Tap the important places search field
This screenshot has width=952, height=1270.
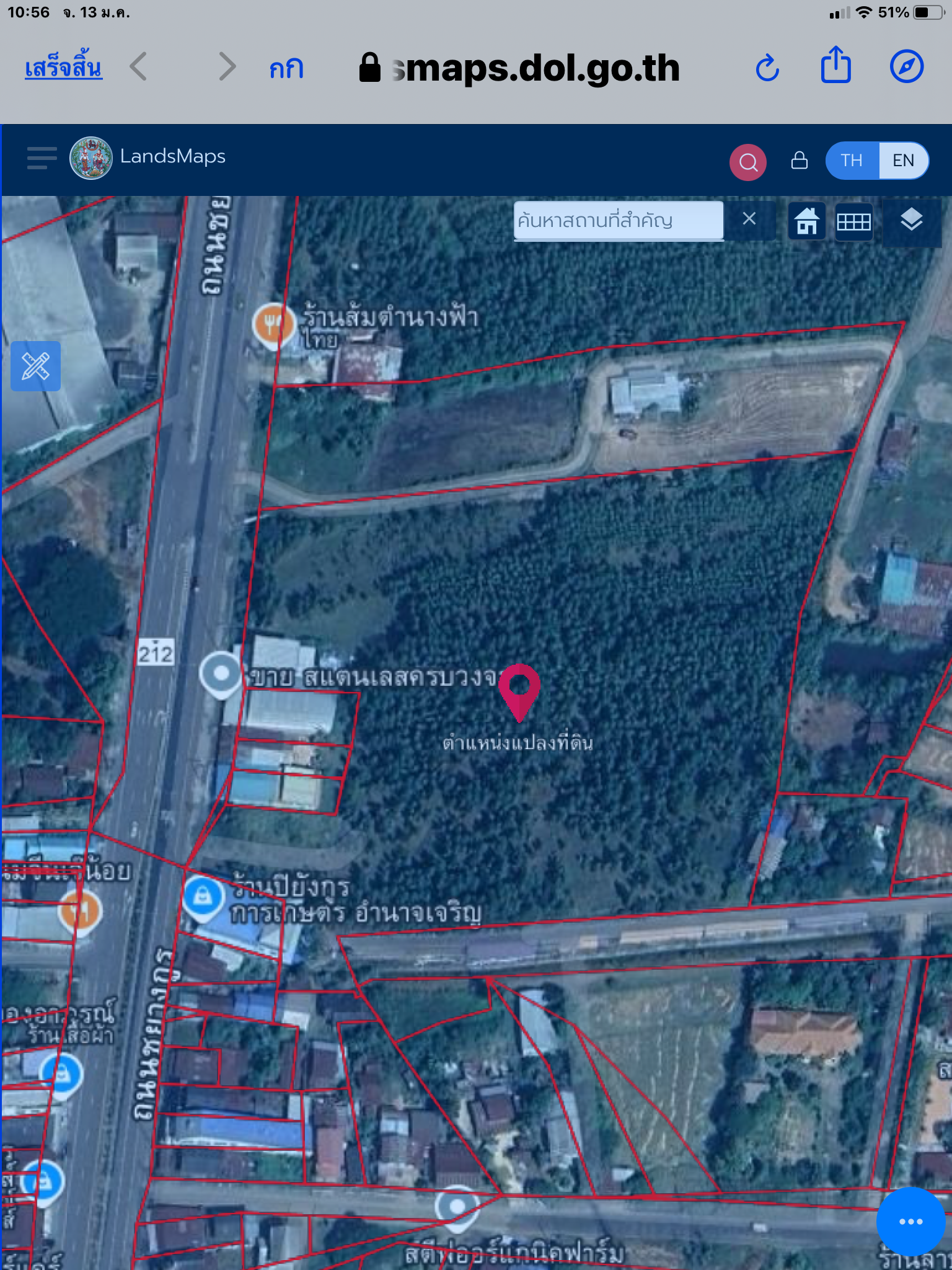pyautogui.click(x=618, y=220)
